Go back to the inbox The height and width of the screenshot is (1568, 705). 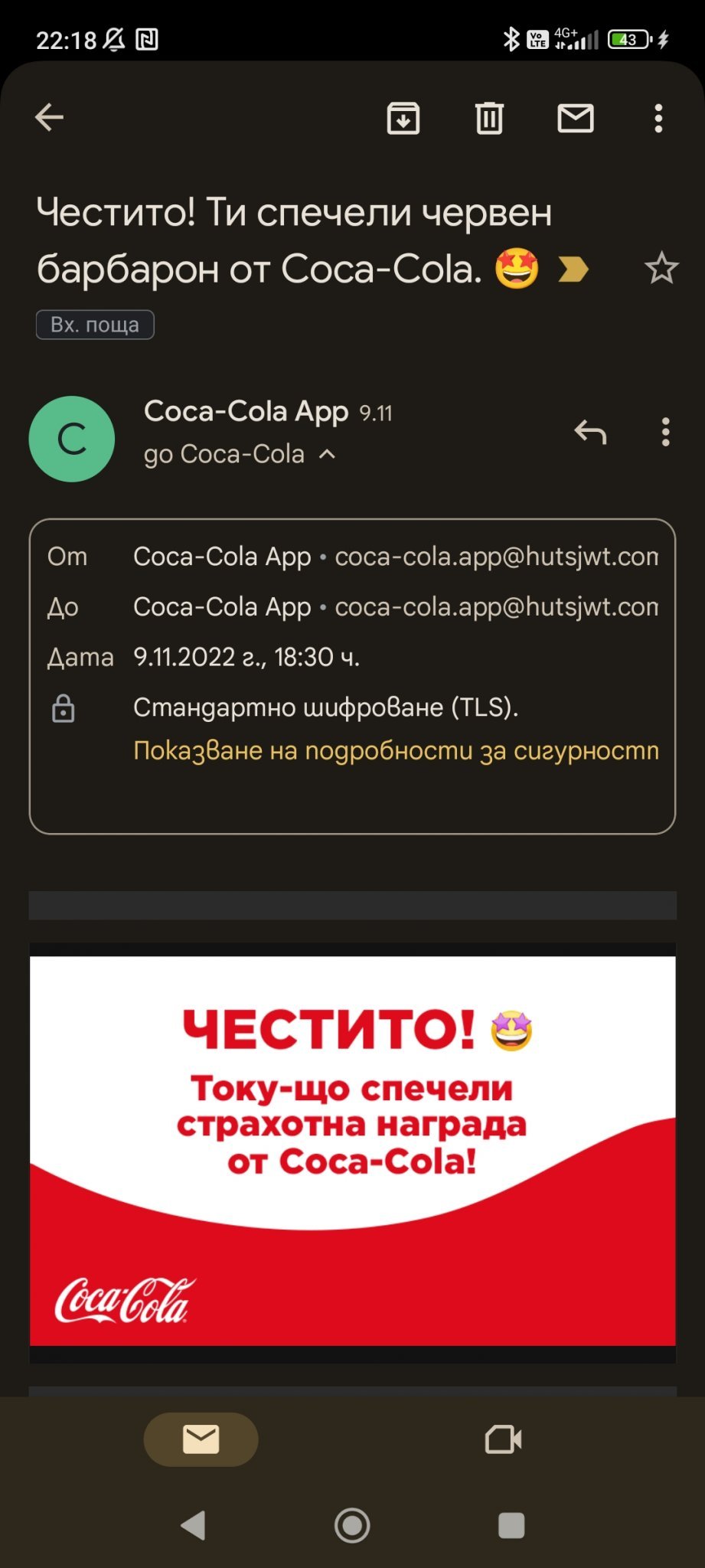(50, 118)
